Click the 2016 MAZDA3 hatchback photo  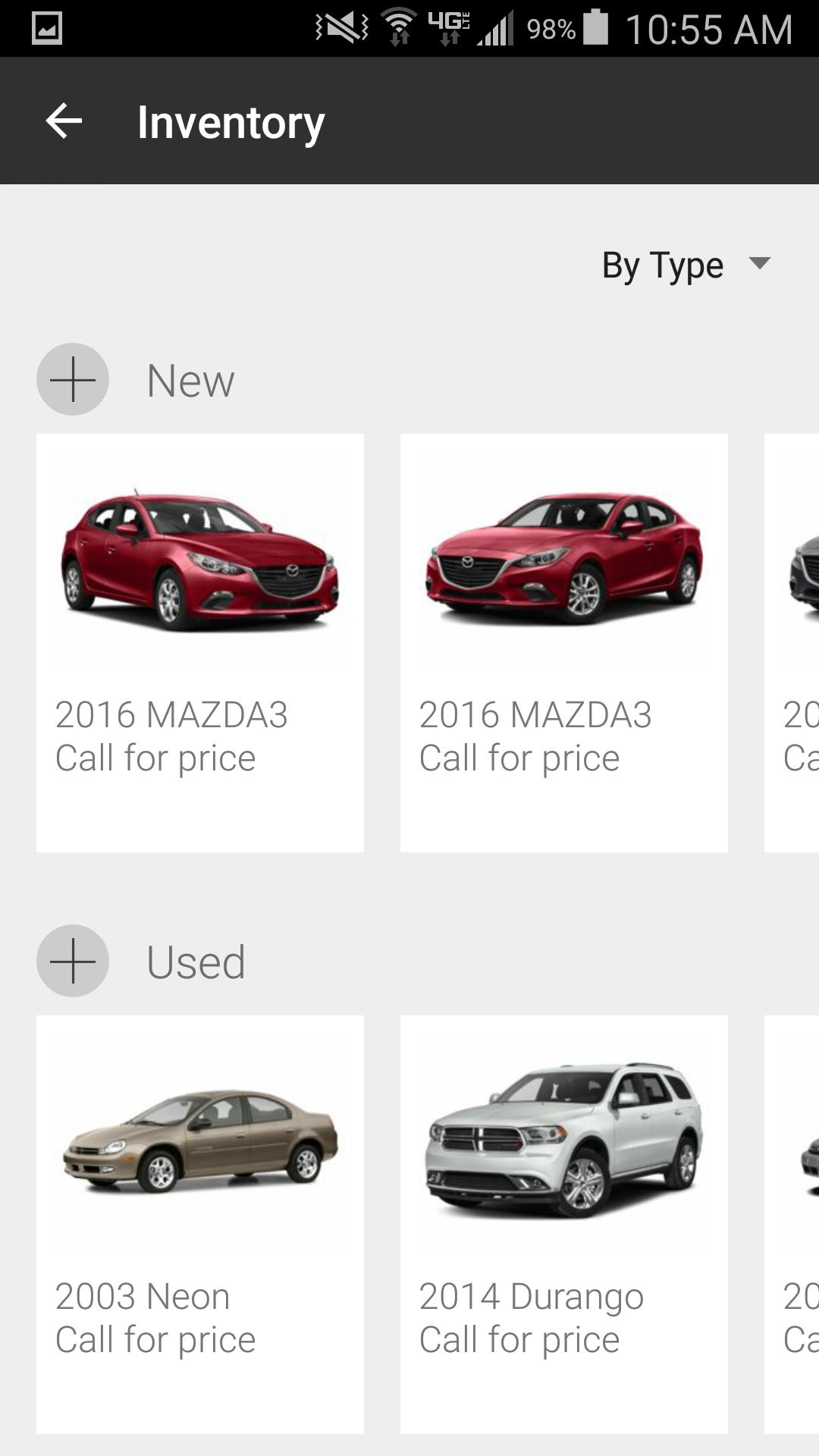coord(199,557)
